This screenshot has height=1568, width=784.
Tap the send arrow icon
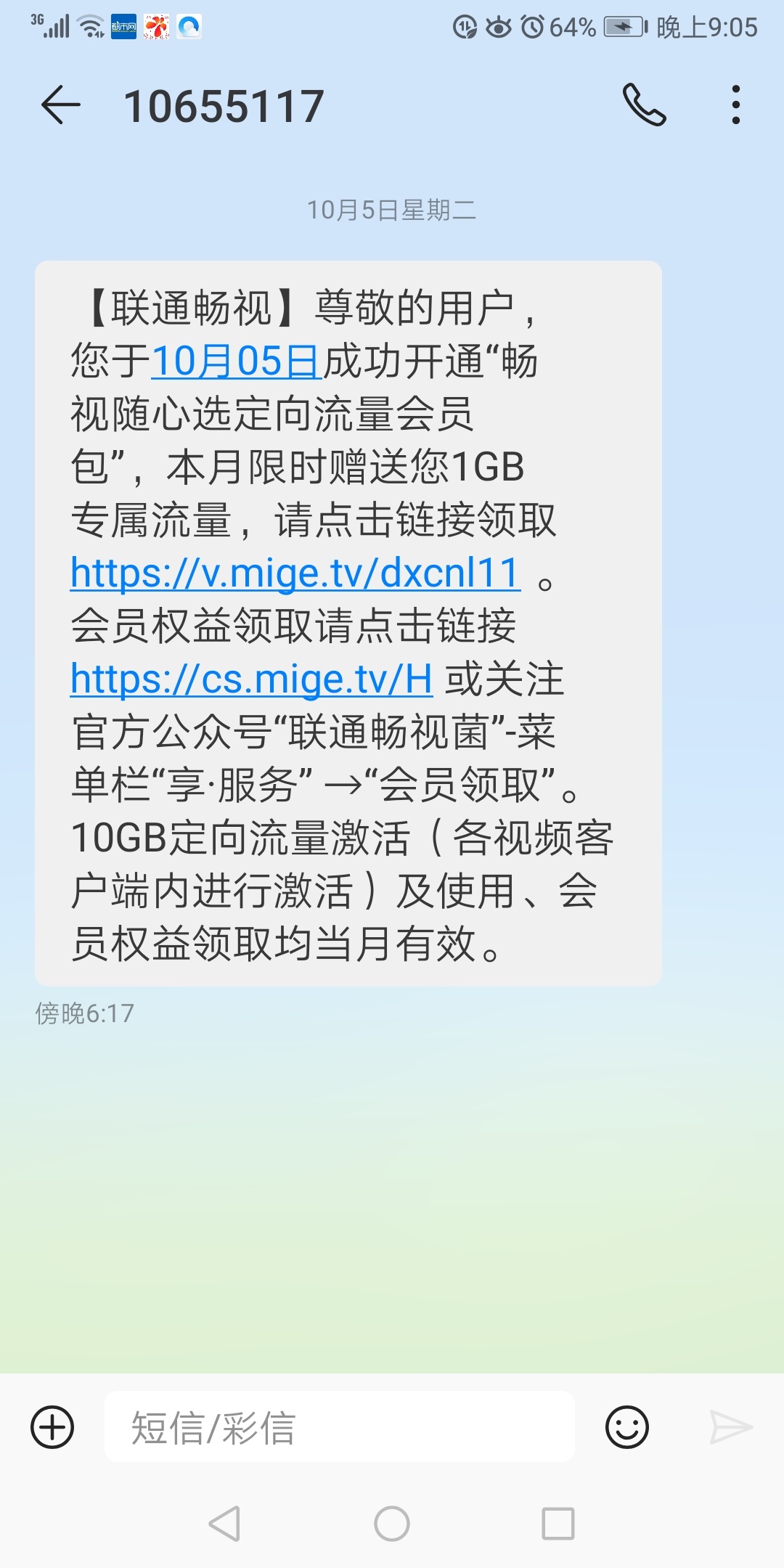pyautogui.click(x=731, y=1427)
